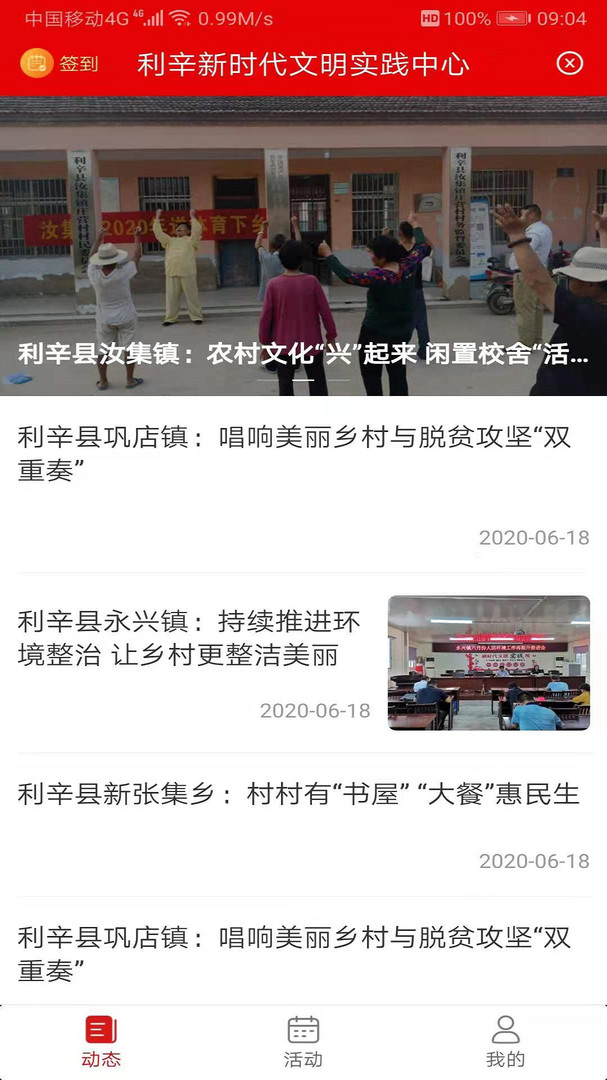Screen dimensions: 607x1080
Task: Close the 利辛新时代文明实践中心 page
Action: click(x=569, y=64)
